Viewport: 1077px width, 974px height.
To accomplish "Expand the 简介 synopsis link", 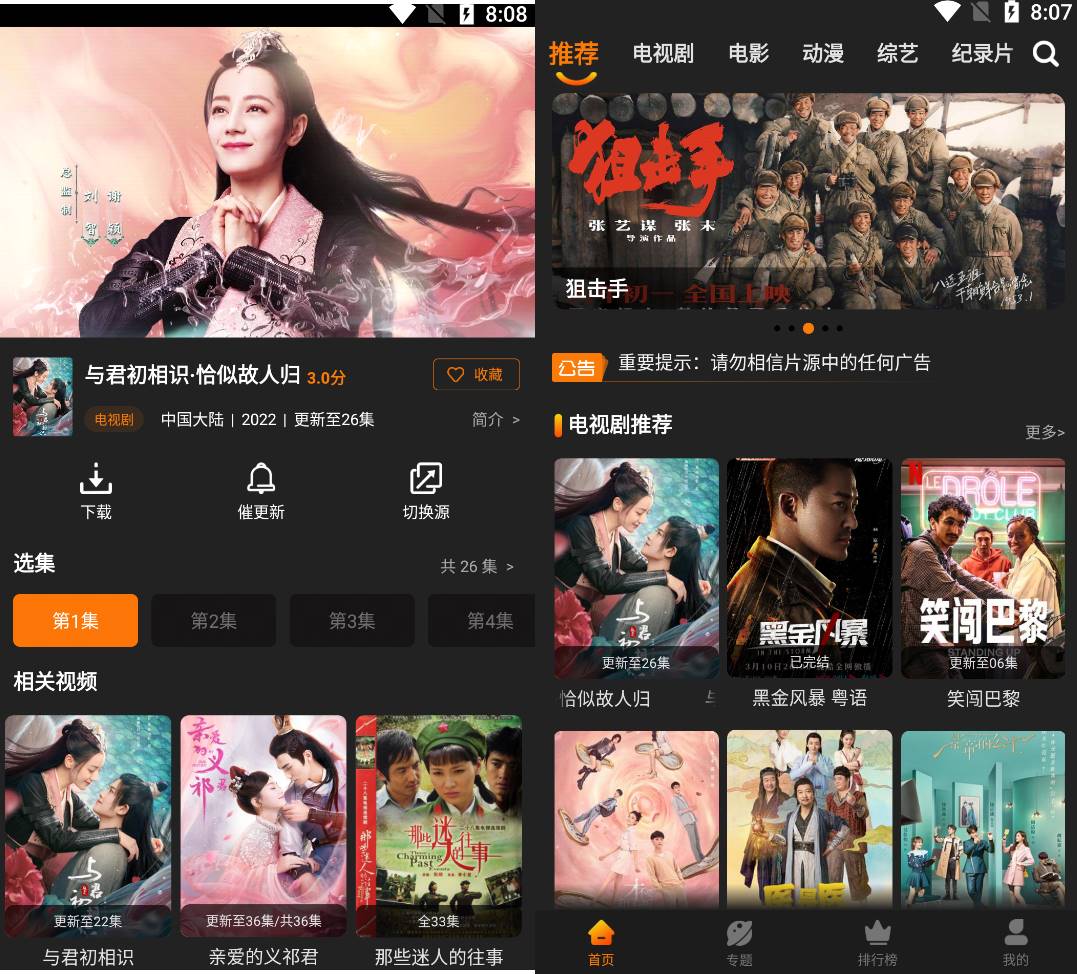I will pos(495,420).
